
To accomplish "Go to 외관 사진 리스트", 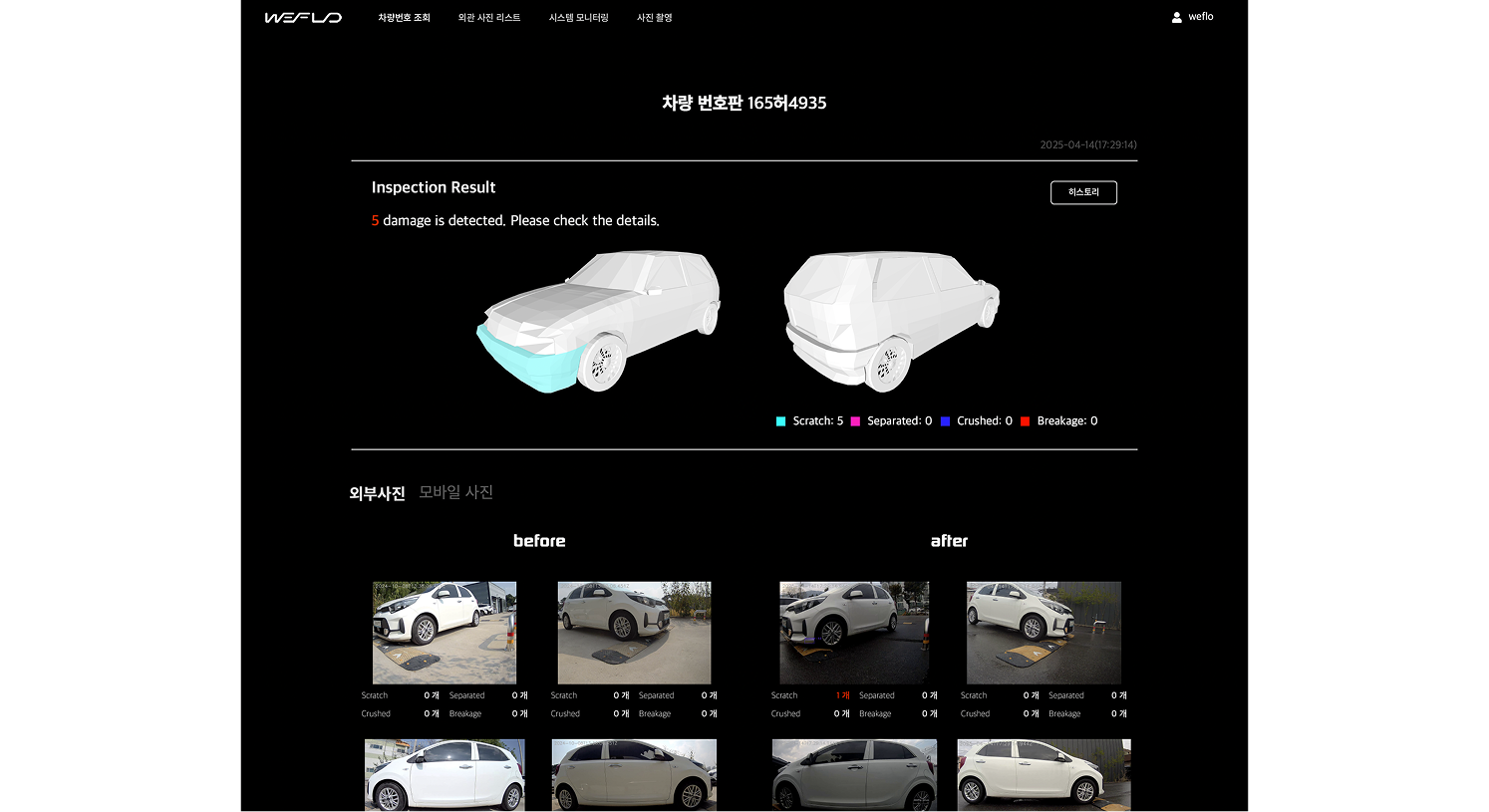I will [x=488, y=18].
